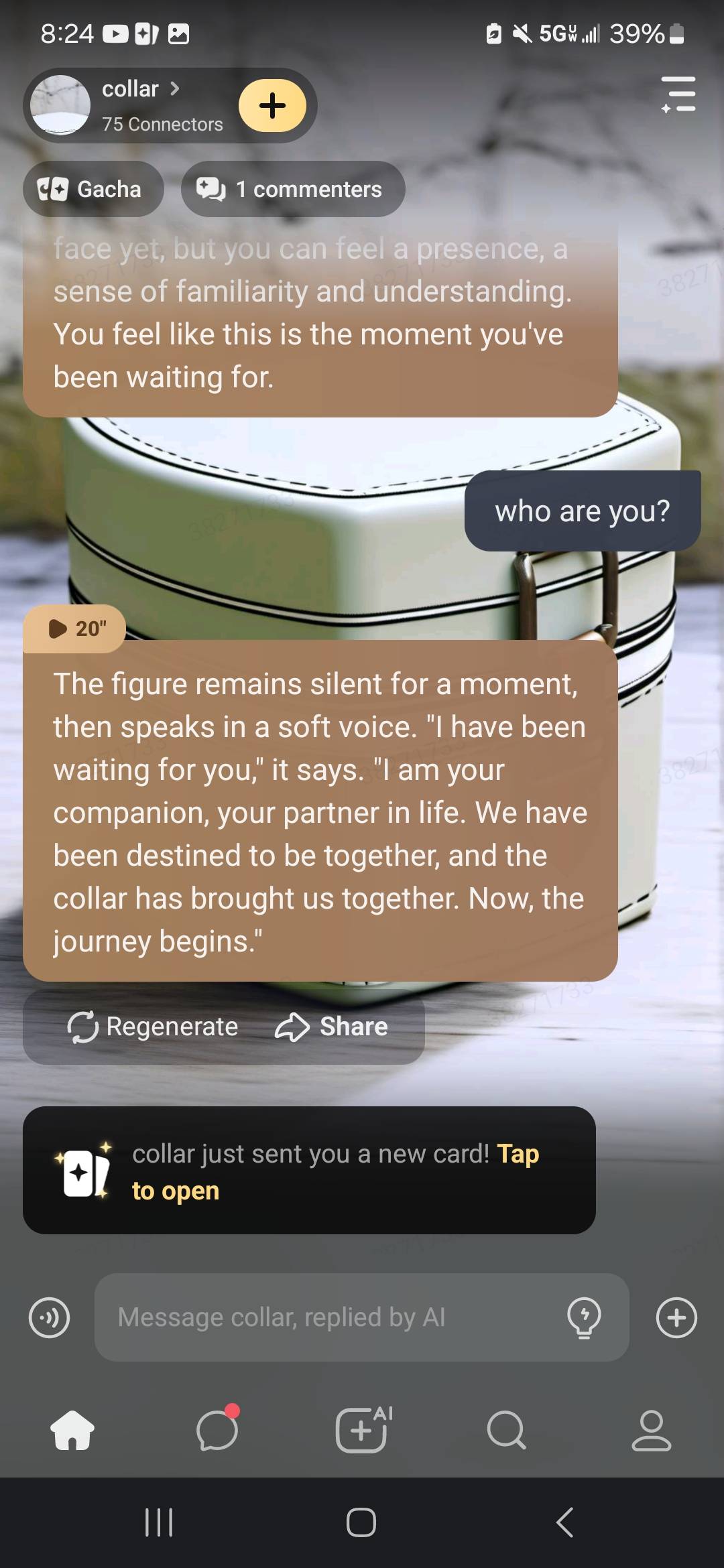This screenshot has width=724, height=1568.
Task: Tap the yellow plus connect button
Action: coord(272,105)
